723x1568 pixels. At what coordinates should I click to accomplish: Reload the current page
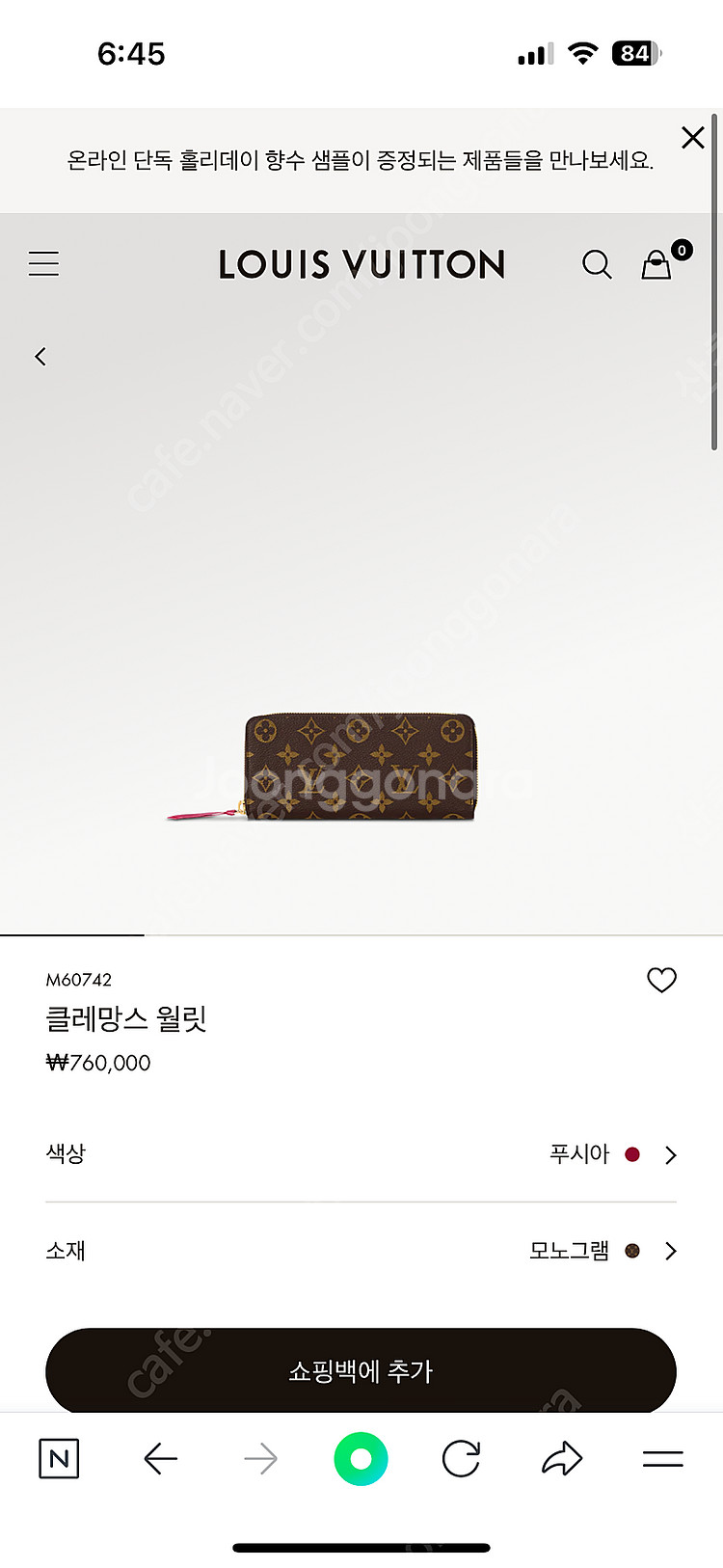pos(461,1459)
